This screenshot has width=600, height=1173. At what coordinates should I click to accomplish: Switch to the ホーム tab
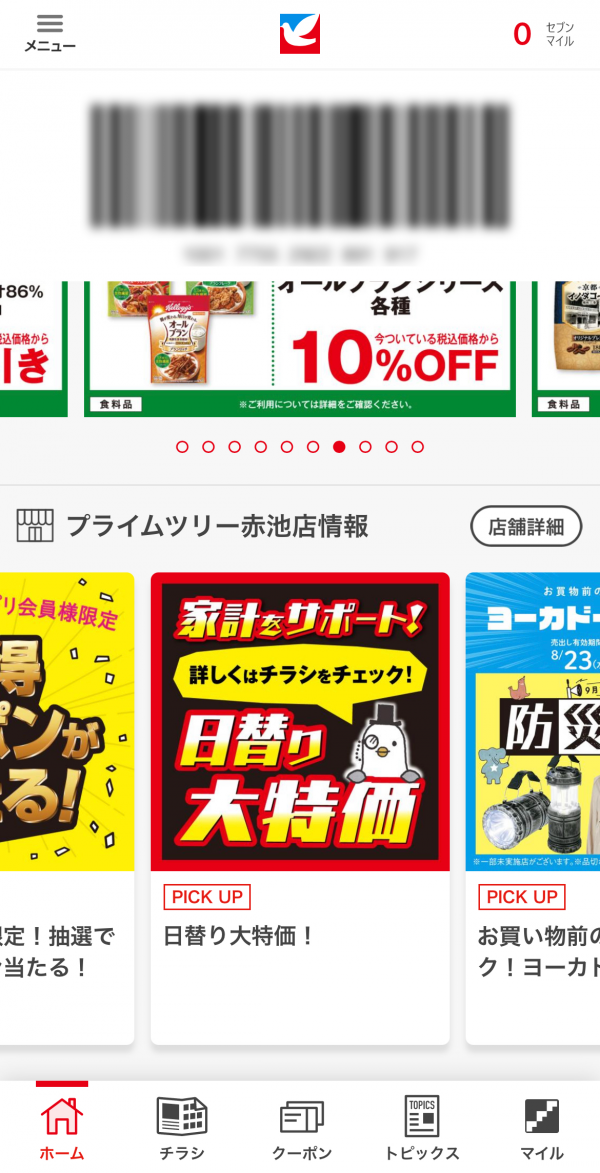(62, 1128)
